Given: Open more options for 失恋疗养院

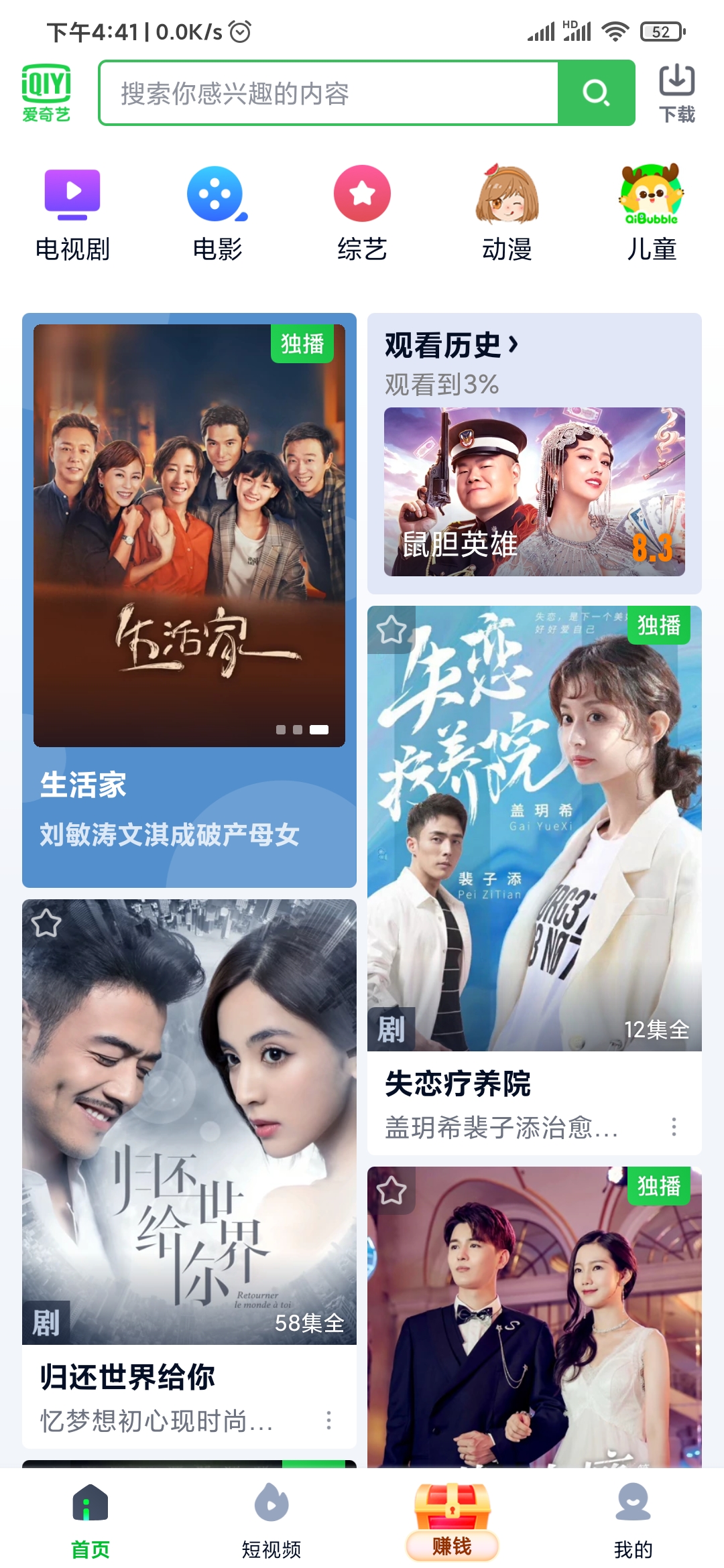Looking at the screenshot, I should pos(674,1126).
